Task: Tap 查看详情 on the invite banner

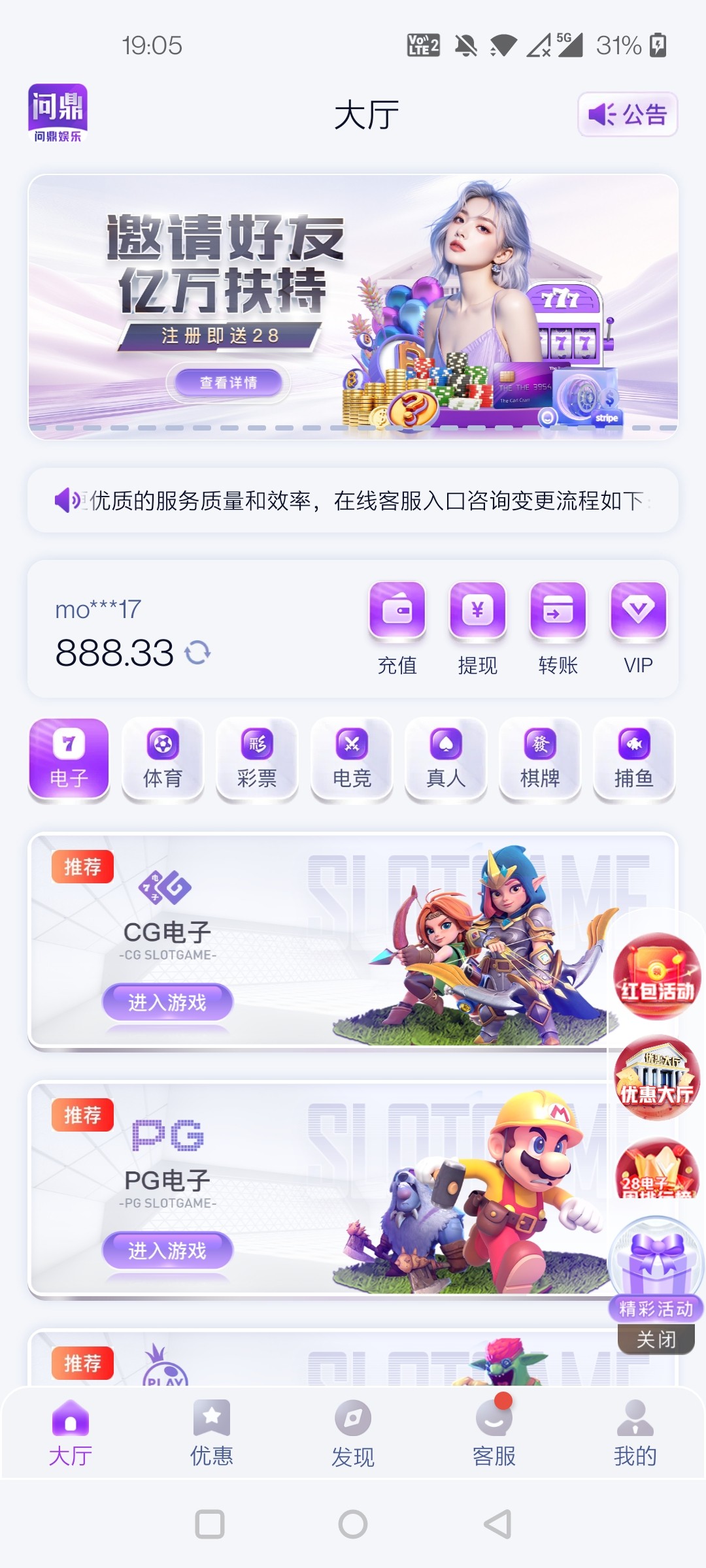Action: coord(227,383)
